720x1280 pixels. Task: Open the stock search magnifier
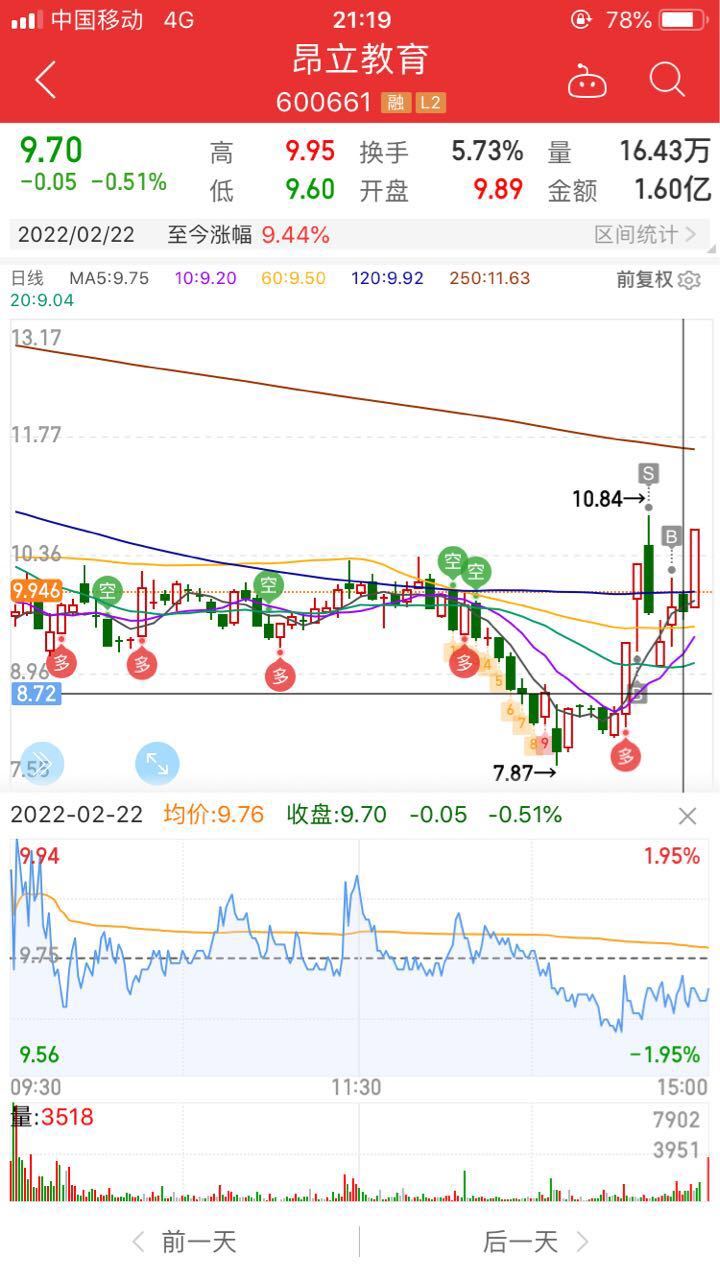pos(666,79)
